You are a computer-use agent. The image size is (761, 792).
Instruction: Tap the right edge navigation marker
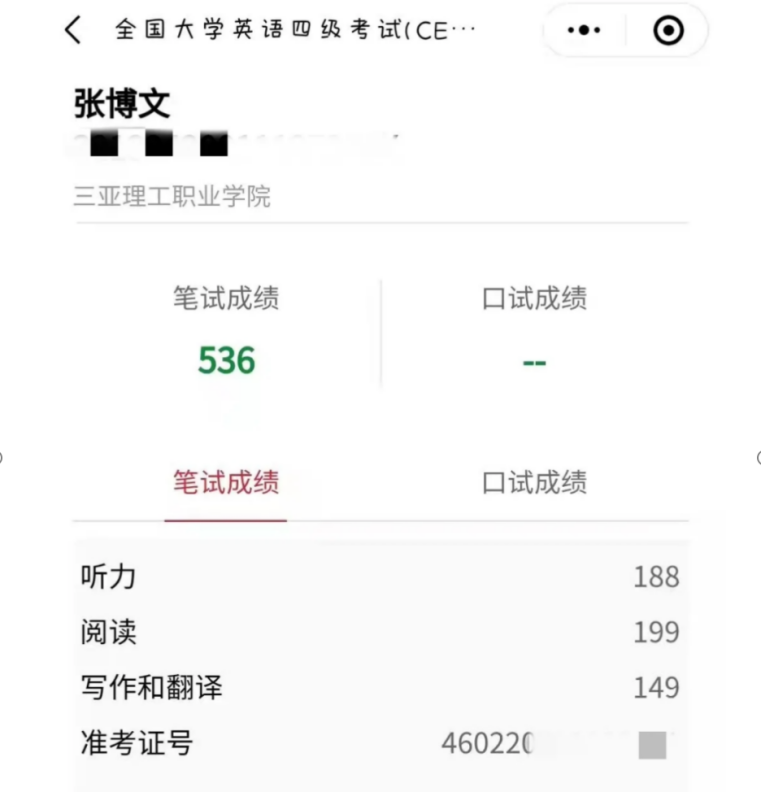click(755, 459)
